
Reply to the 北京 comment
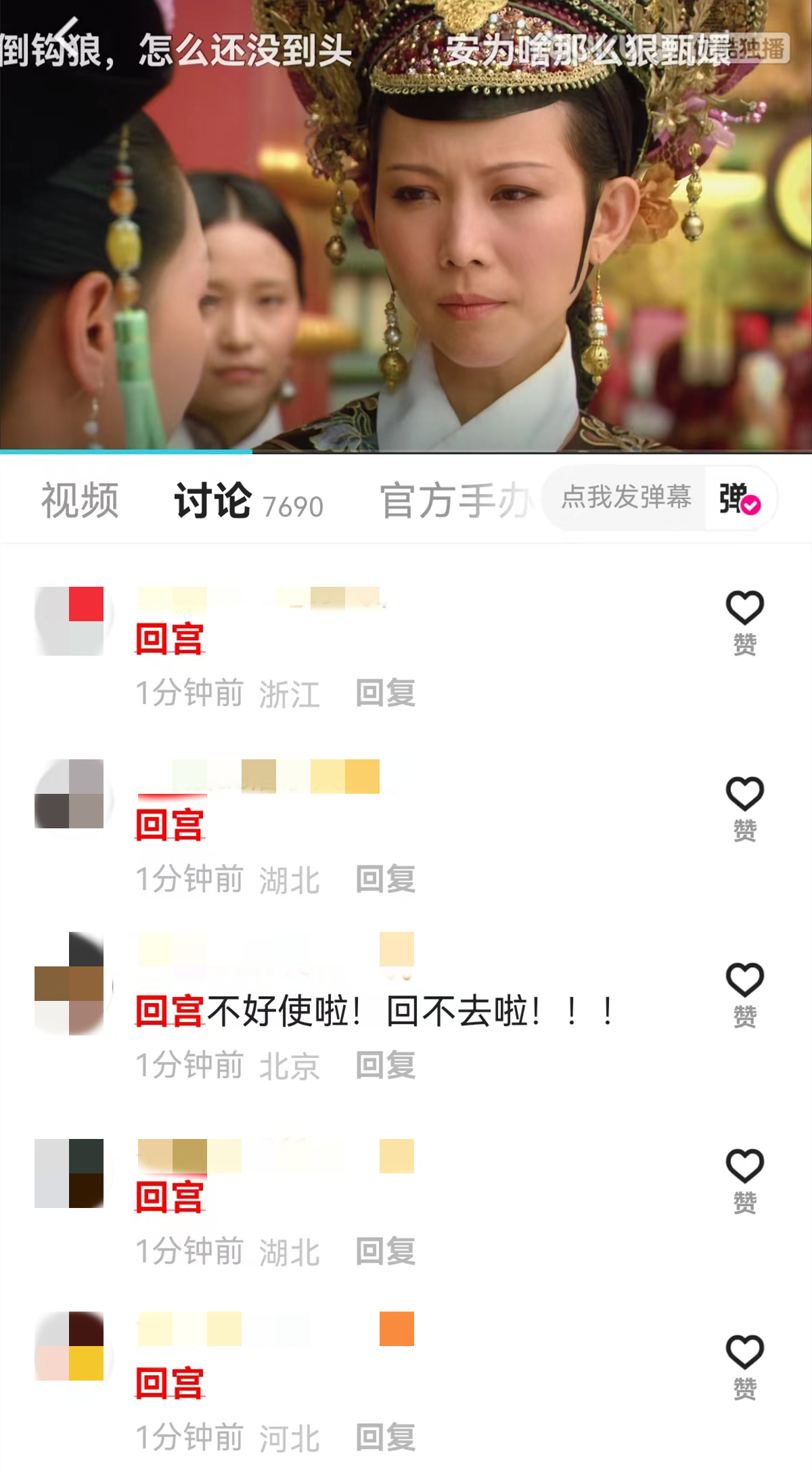pyautogui.click(x=385, y=1065)
